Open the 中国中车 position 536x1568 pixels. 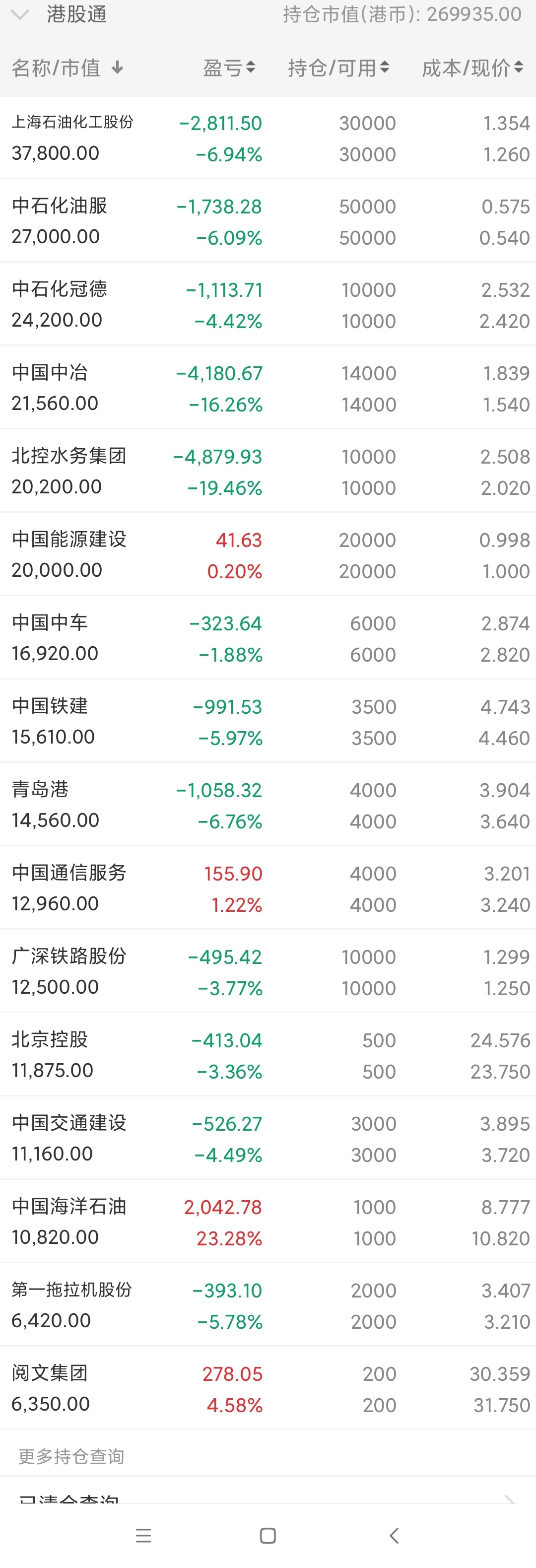268,638
